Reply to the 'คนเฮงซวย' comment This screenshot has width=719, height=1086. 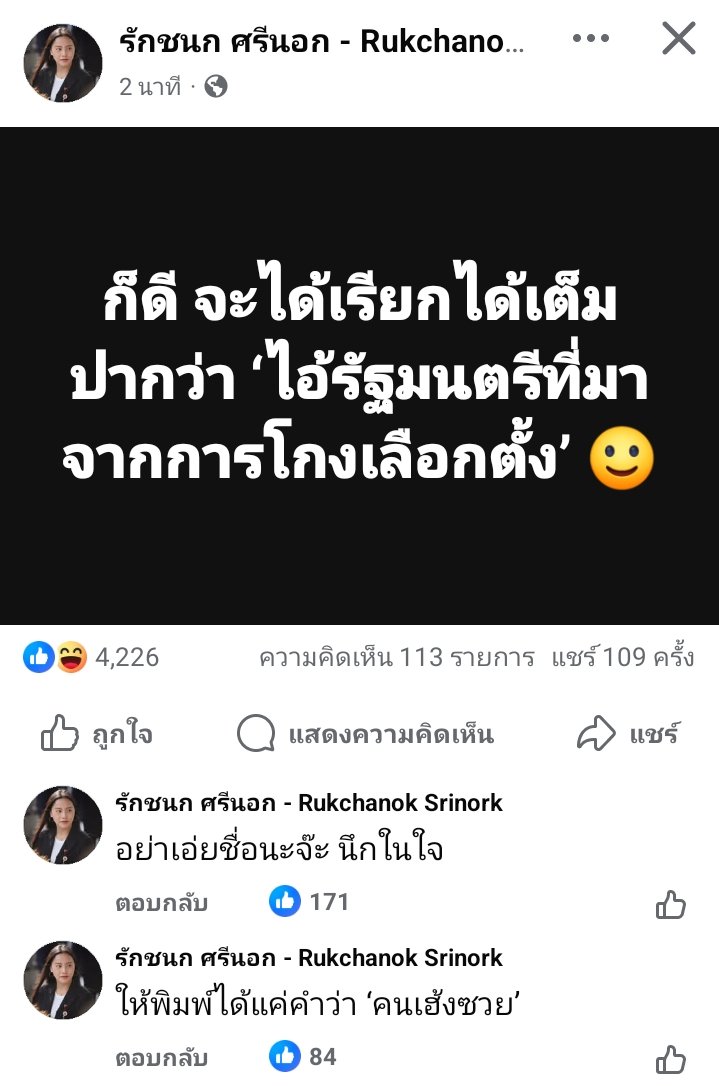click(x=161, y=1057)
